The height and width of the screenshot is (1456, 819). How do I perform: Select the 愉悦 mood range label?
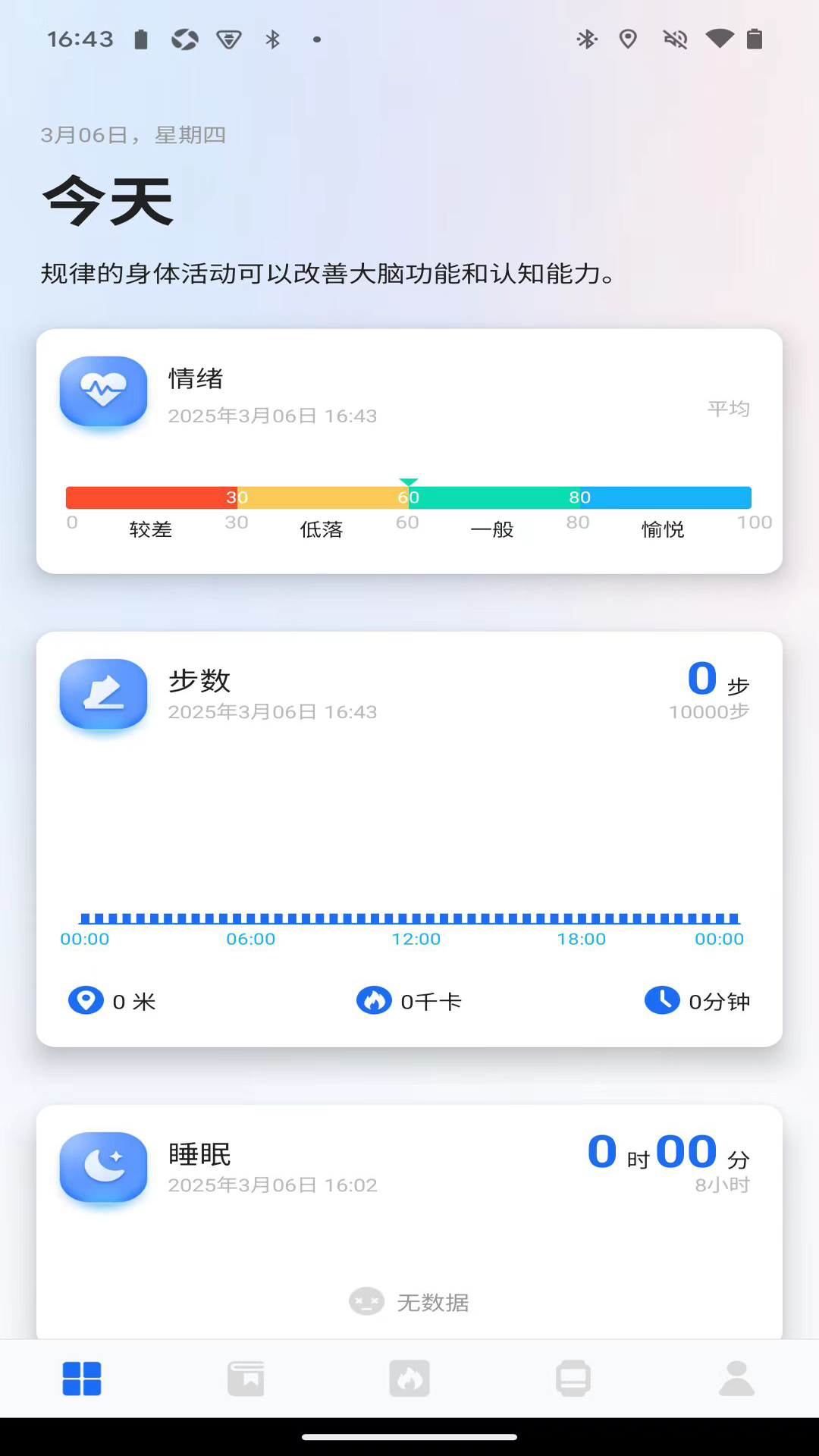click(x=662, y=529)
